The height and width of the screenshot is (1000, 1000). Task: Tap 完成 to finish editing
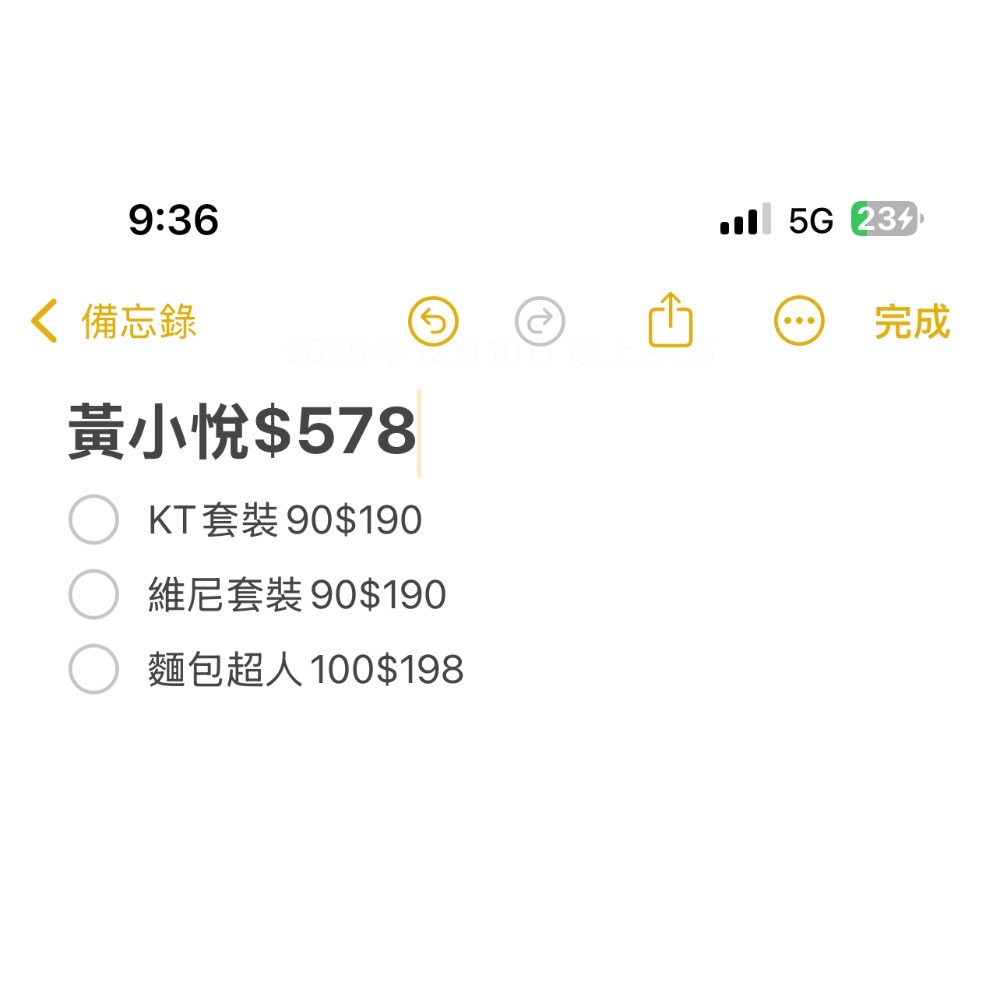(911, 322)
